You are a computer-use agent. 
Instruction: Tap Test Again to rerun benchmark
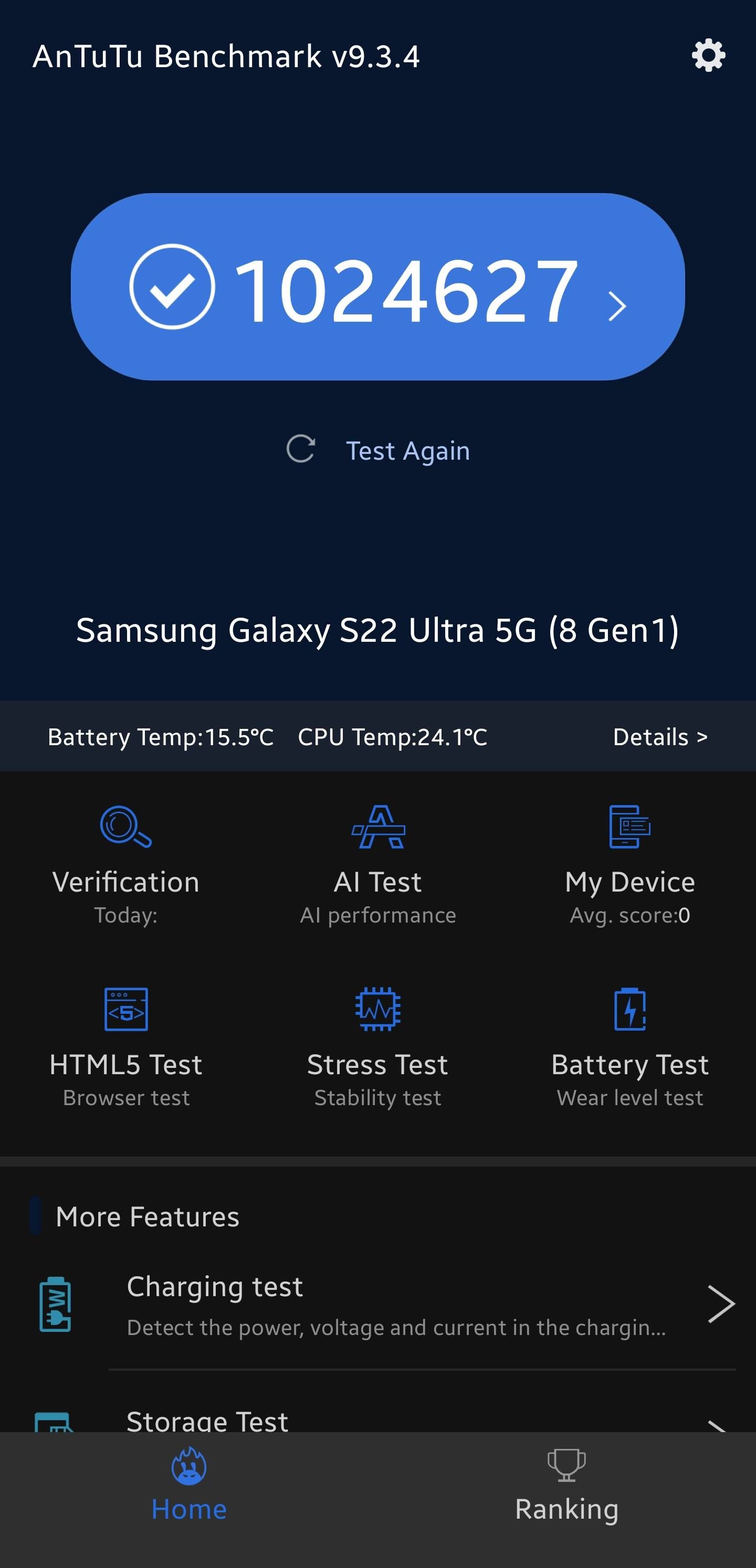click(408, 450)
